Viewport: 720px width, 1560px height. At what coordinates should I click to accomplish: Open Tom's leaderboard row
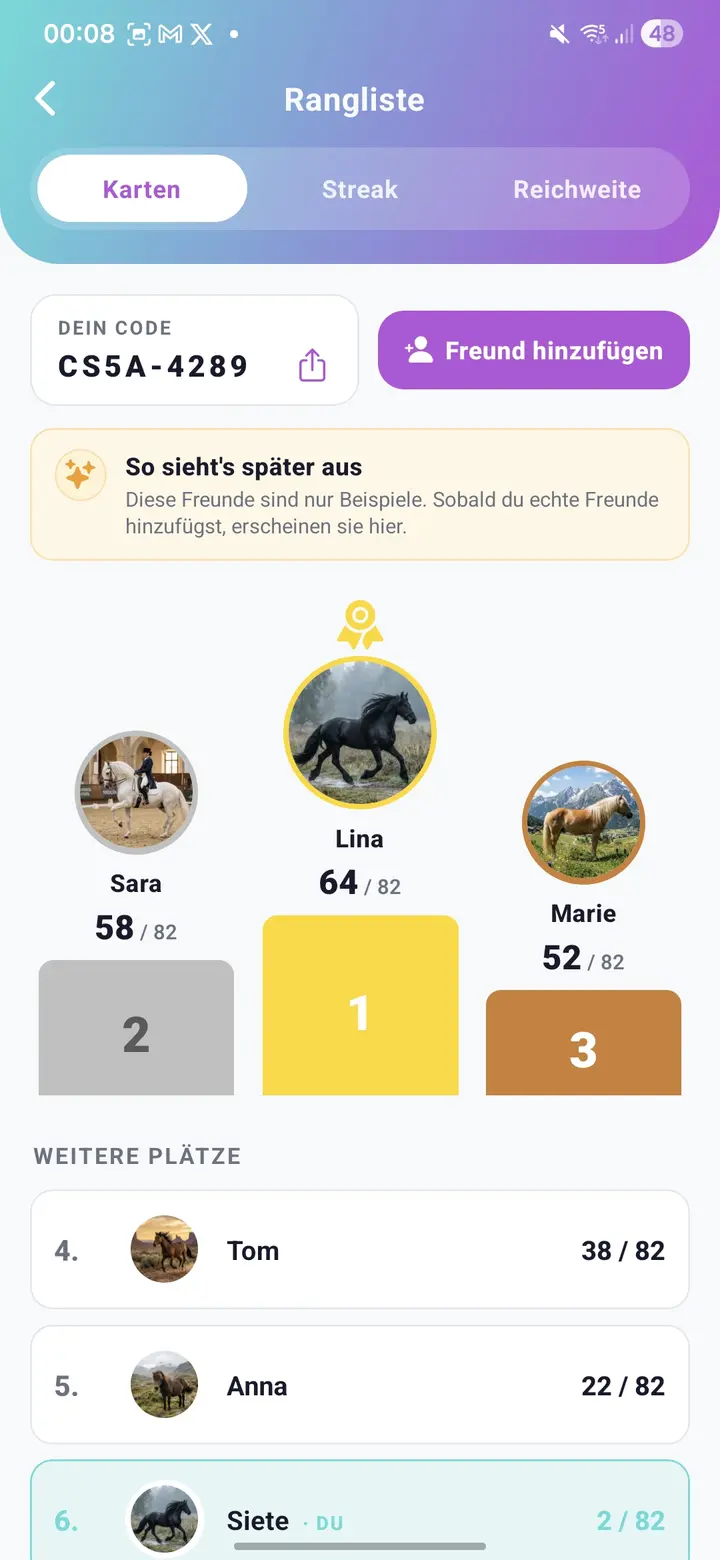tap(360, 1250)
